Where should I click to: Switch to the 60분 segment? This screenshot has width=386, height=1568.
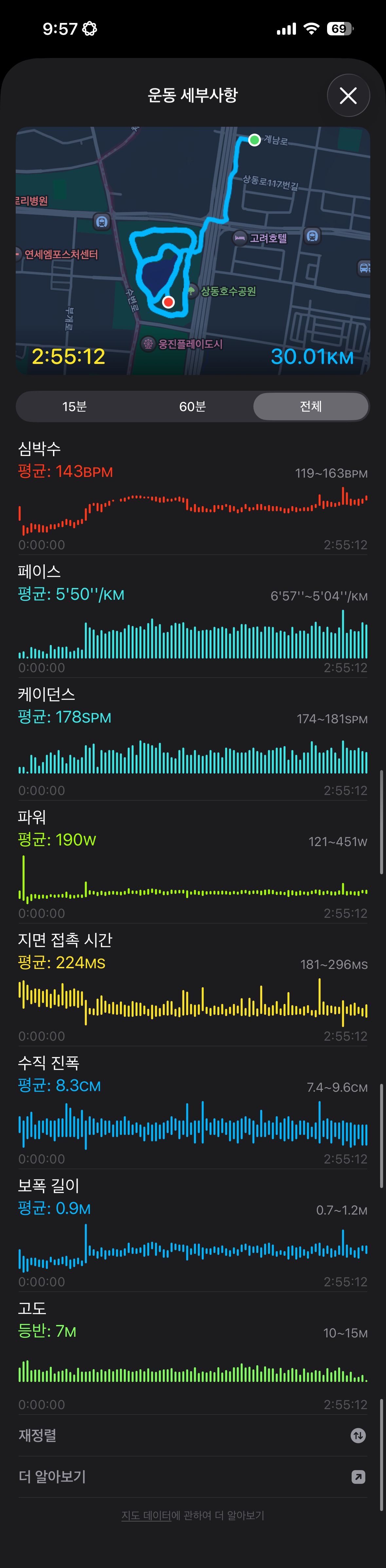[193, 406]
